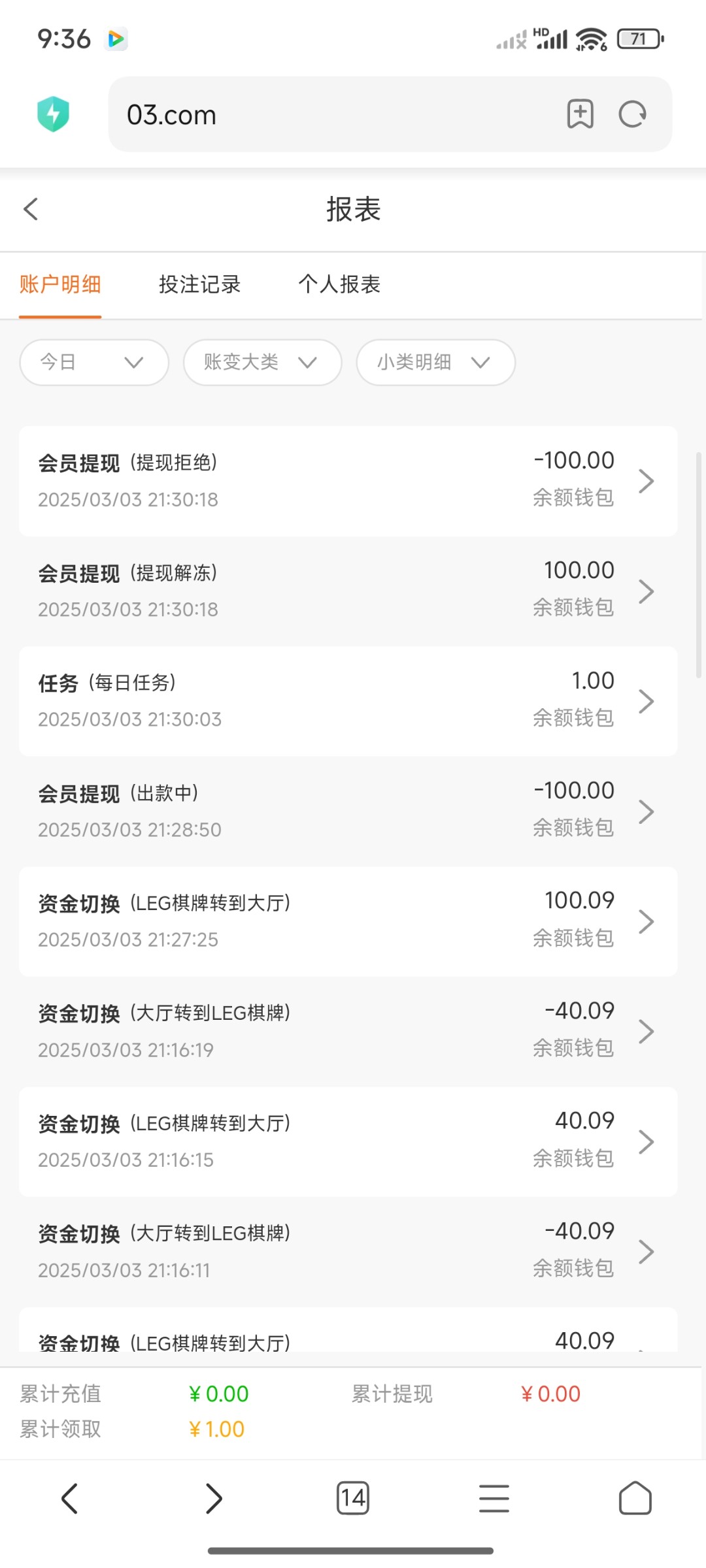Open the 会员提现 (出款中) record
706x1568 pixels.
click(x=348, y=811)
